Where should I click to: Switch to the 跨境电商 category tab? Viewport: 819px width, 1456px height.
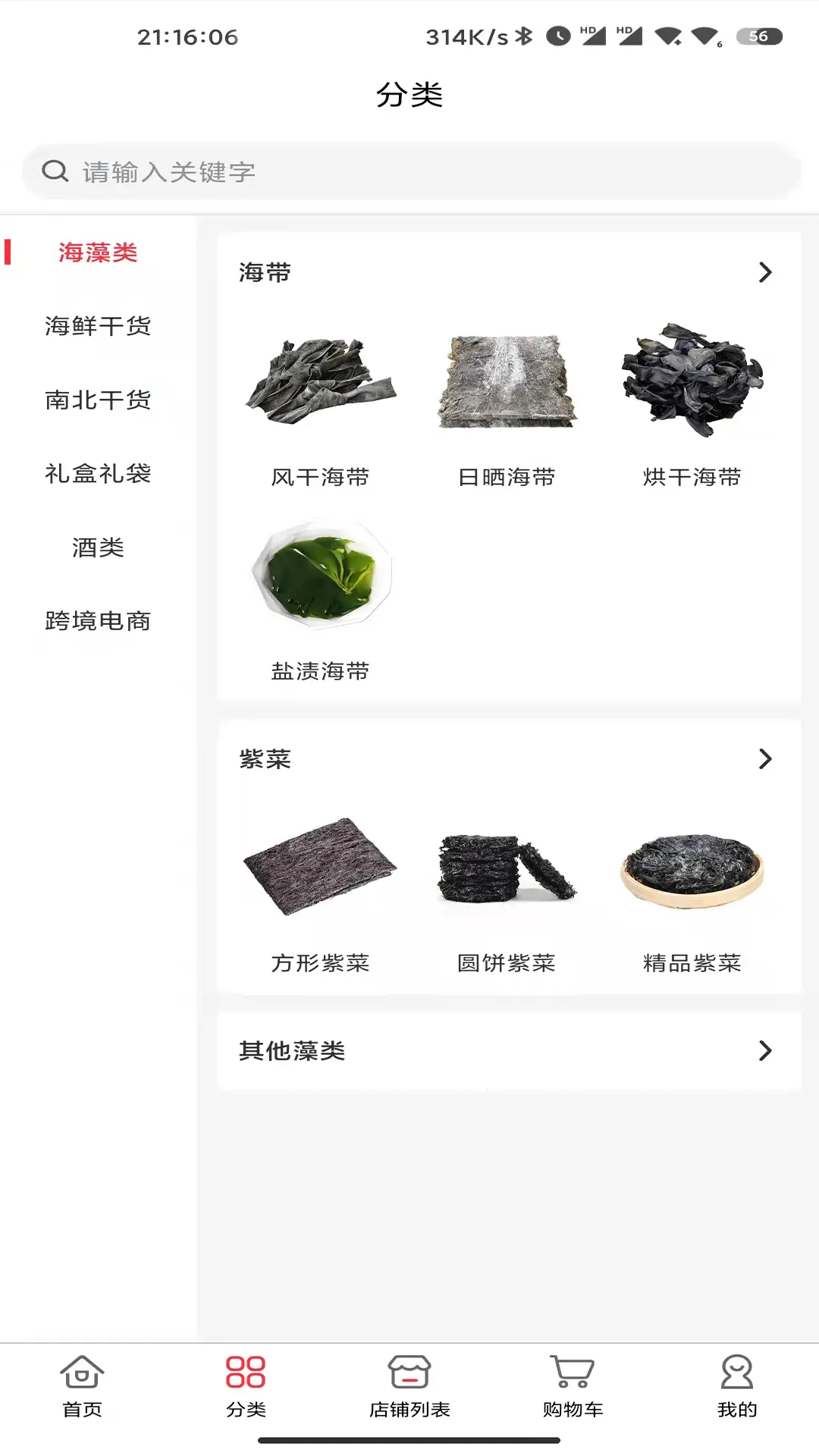[98, 620]
